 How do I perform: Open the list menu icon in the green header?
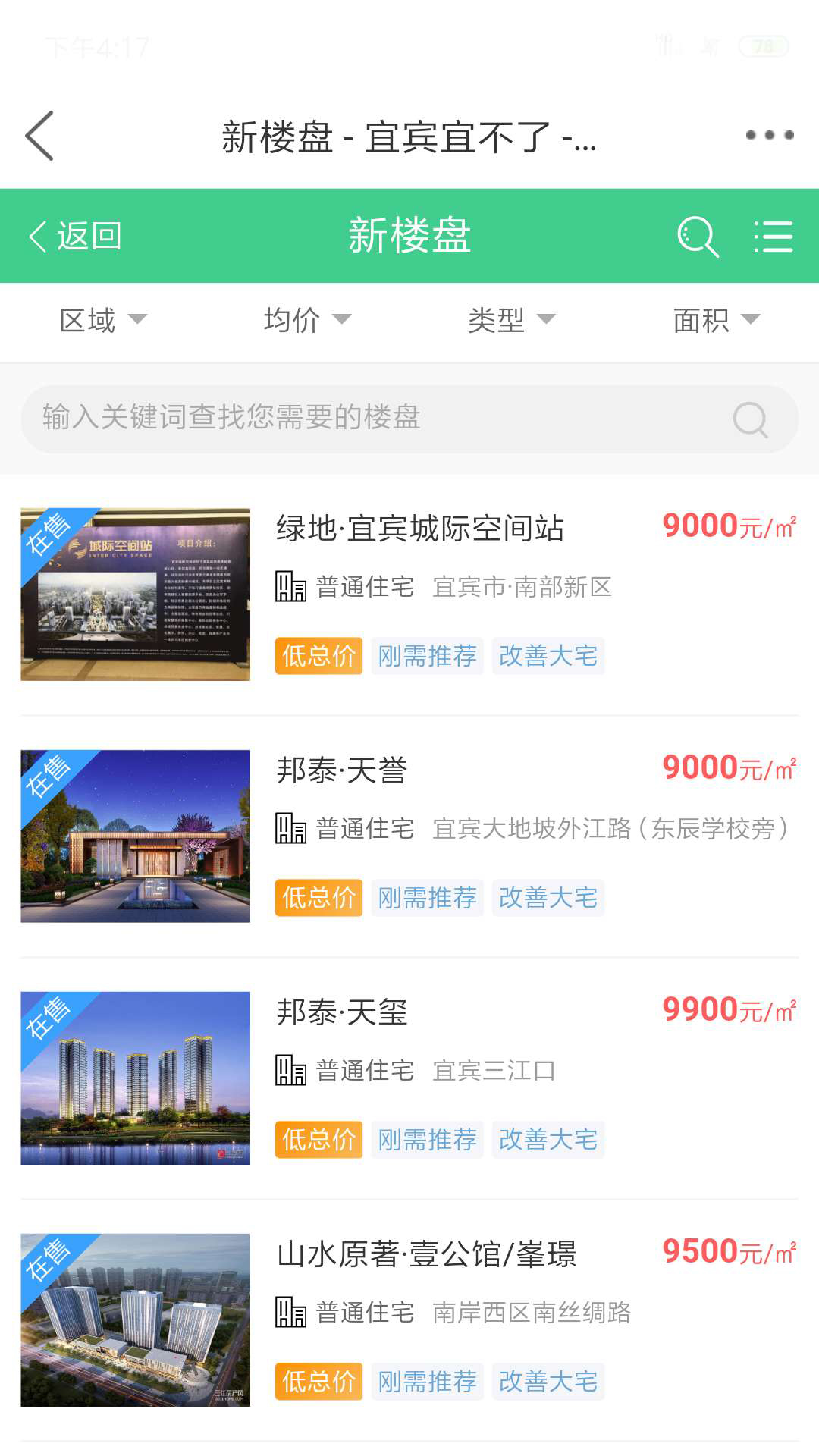tap(773, 236)
